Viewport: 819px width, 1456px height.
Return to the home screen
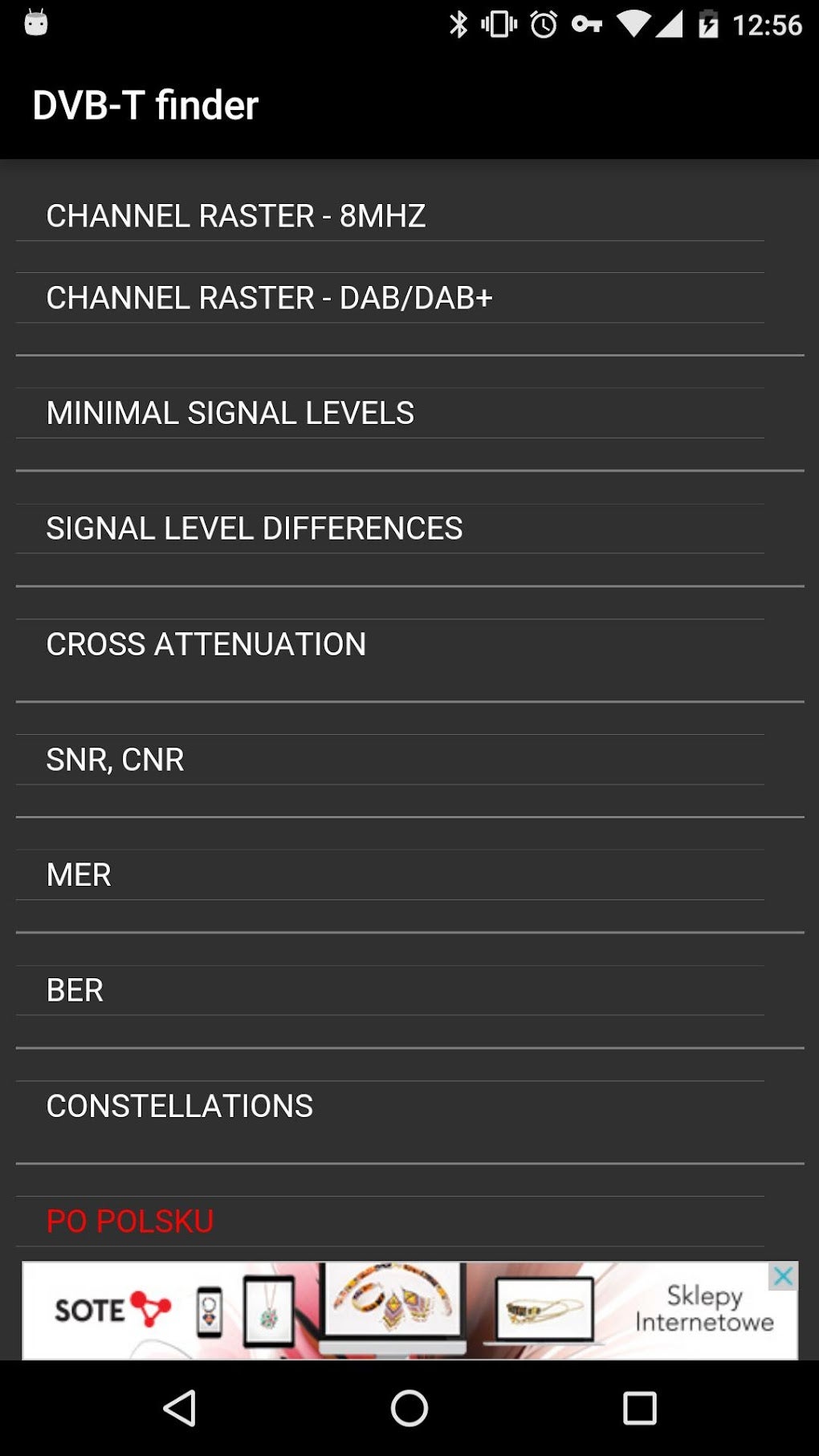(x=409, y=1408)
